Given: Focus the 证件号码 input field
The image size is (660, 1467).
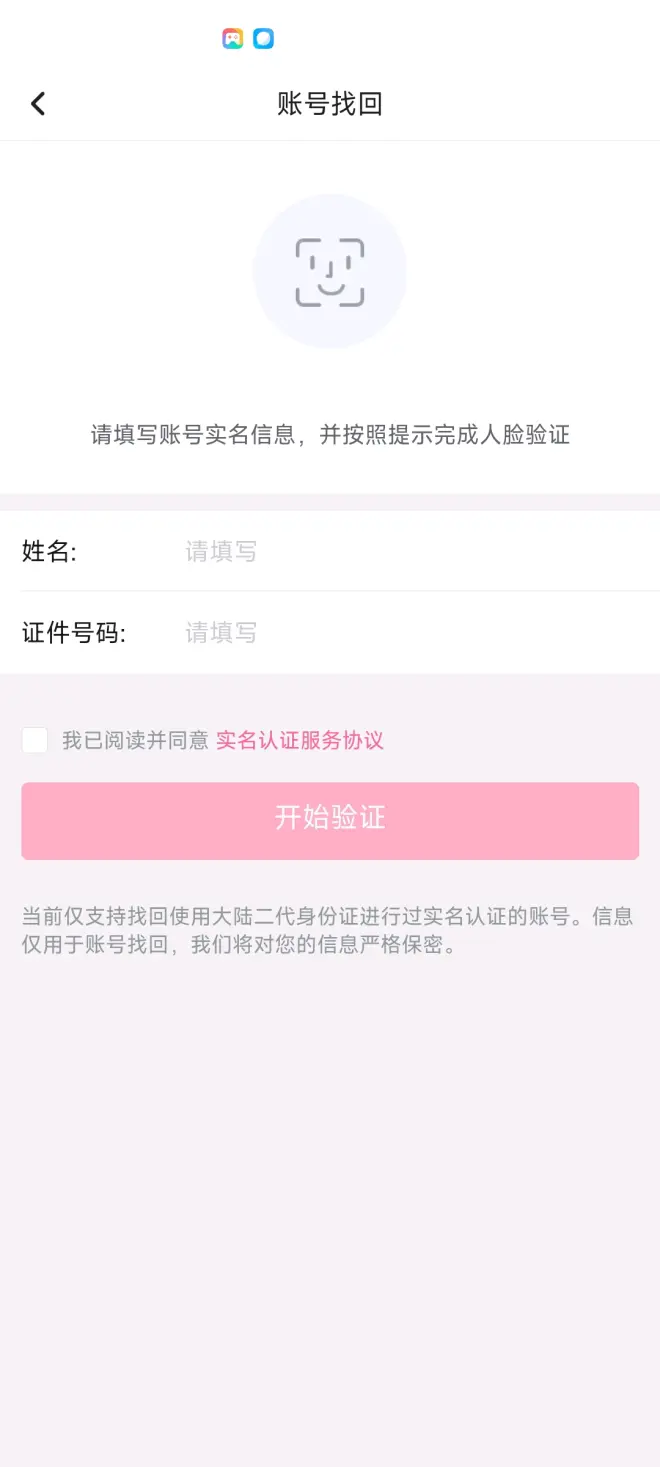Looking at the screenshot, I should tap(400, 632).
